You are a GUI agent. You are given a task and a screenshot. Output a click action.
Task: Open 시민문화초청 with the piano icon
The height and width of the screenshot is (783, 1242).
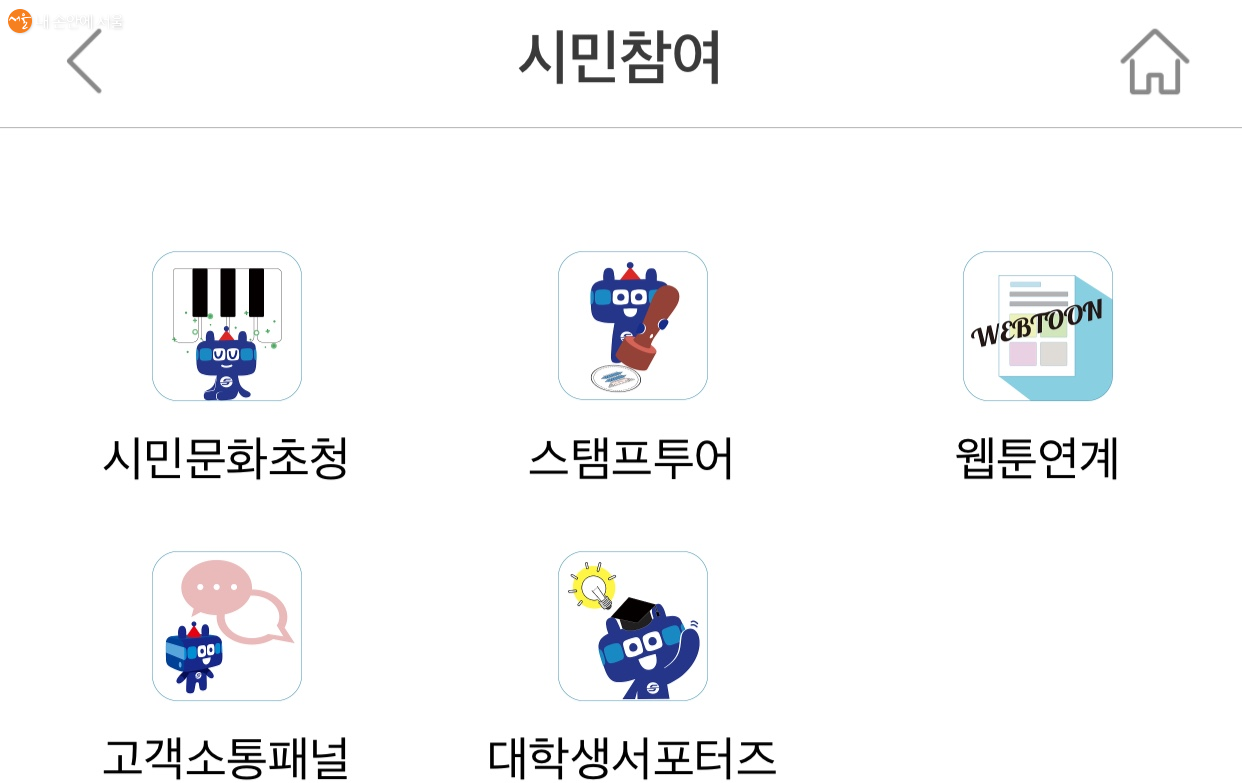227,326
